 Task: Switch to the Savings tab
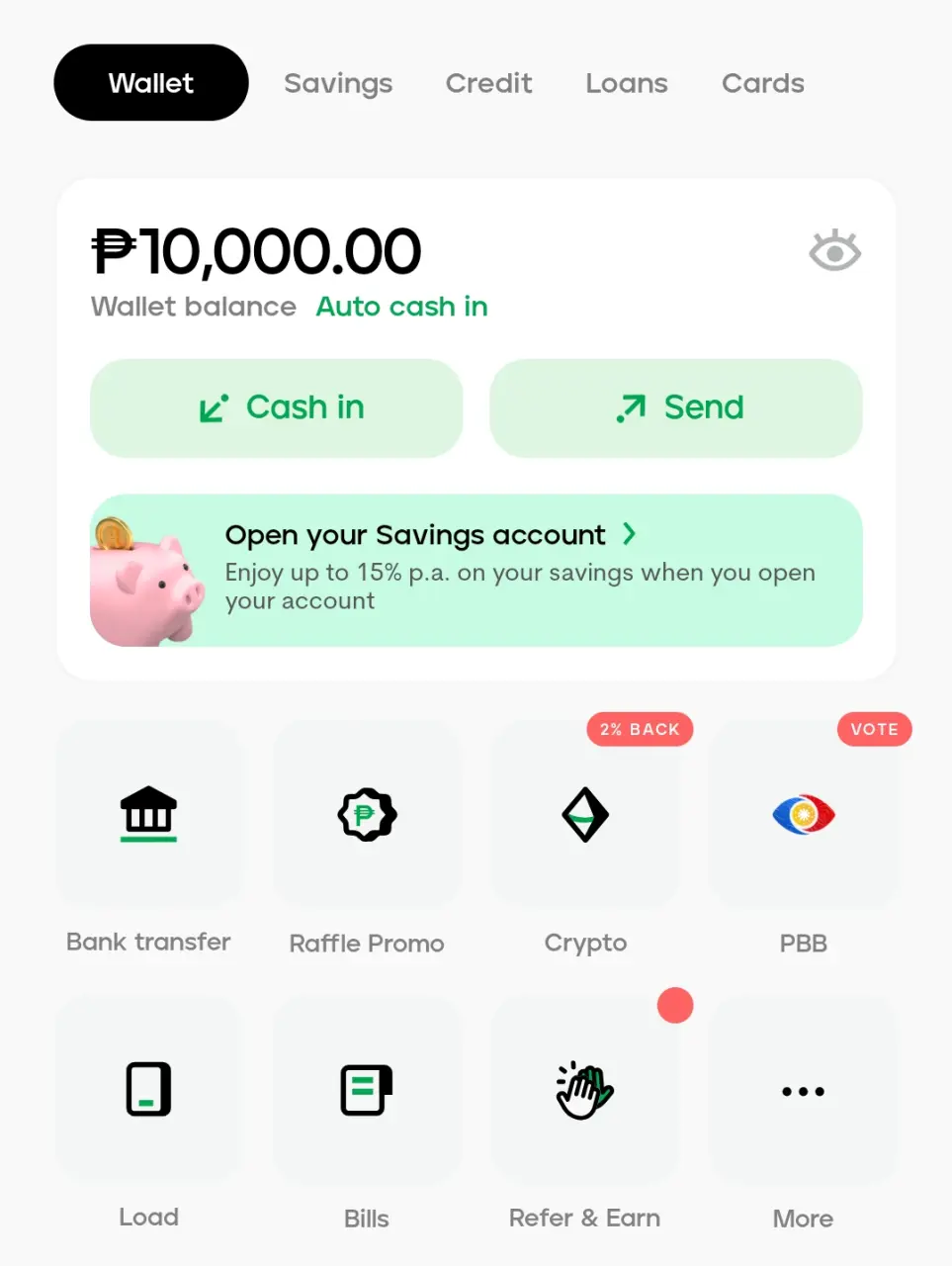[x=338, y=83]
